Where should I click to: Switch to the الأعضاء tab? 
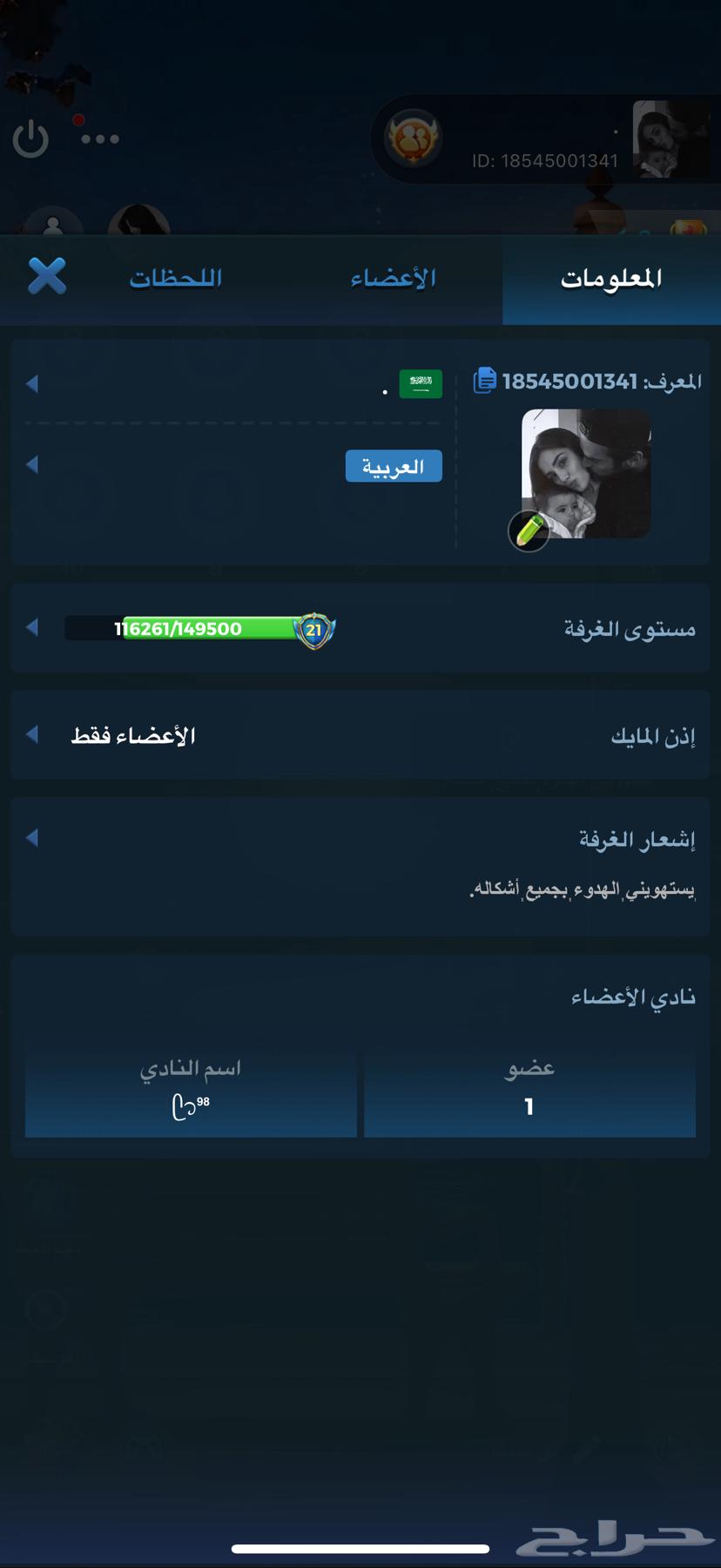pos(393,279)
